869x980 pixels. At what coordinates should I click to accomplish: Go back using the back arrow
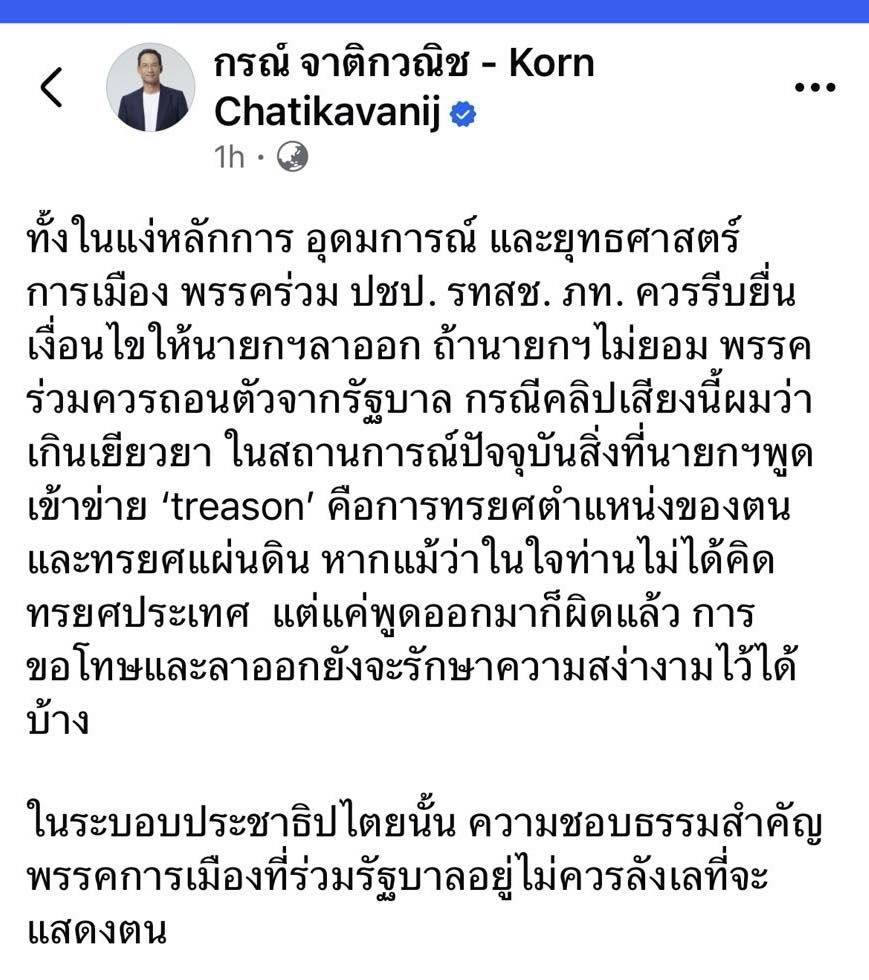[x=52, y=87]
